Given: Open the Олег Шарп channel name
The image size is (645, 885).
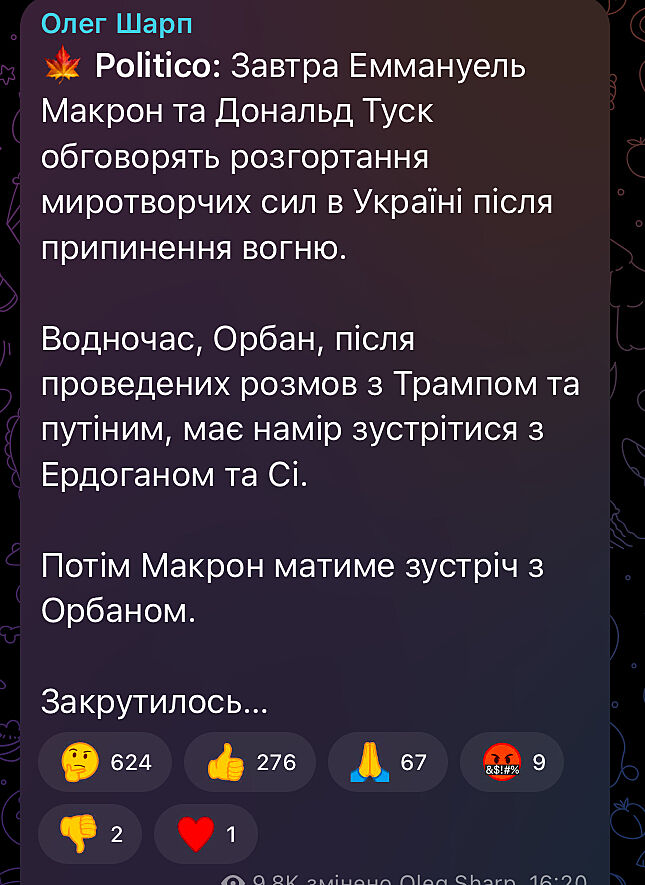Looking at the screenshot, I should click(x=117, y=23).
